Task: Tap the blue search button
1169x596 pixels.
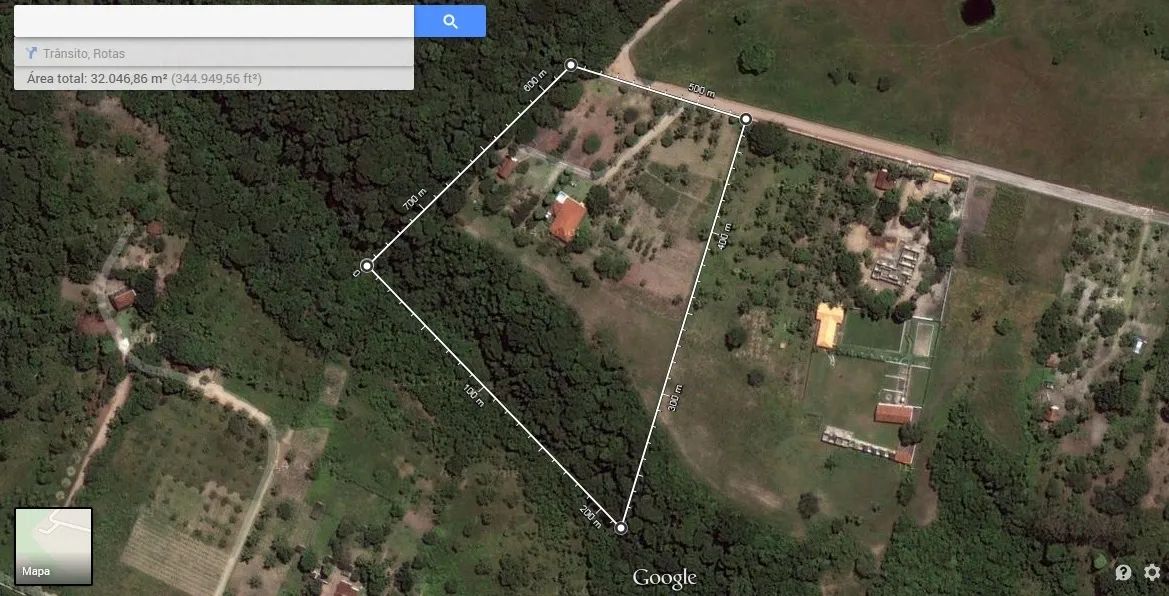Action: (x=450, y=21)
